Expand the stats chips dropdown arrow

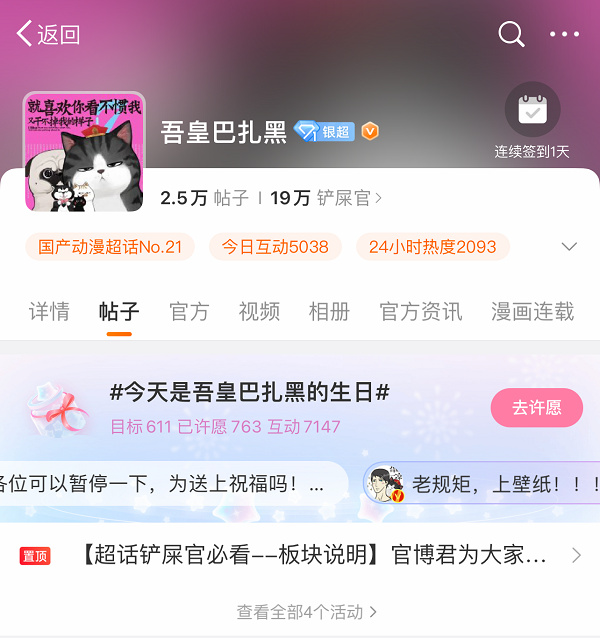pyautogui.click(x=569, y=247)
